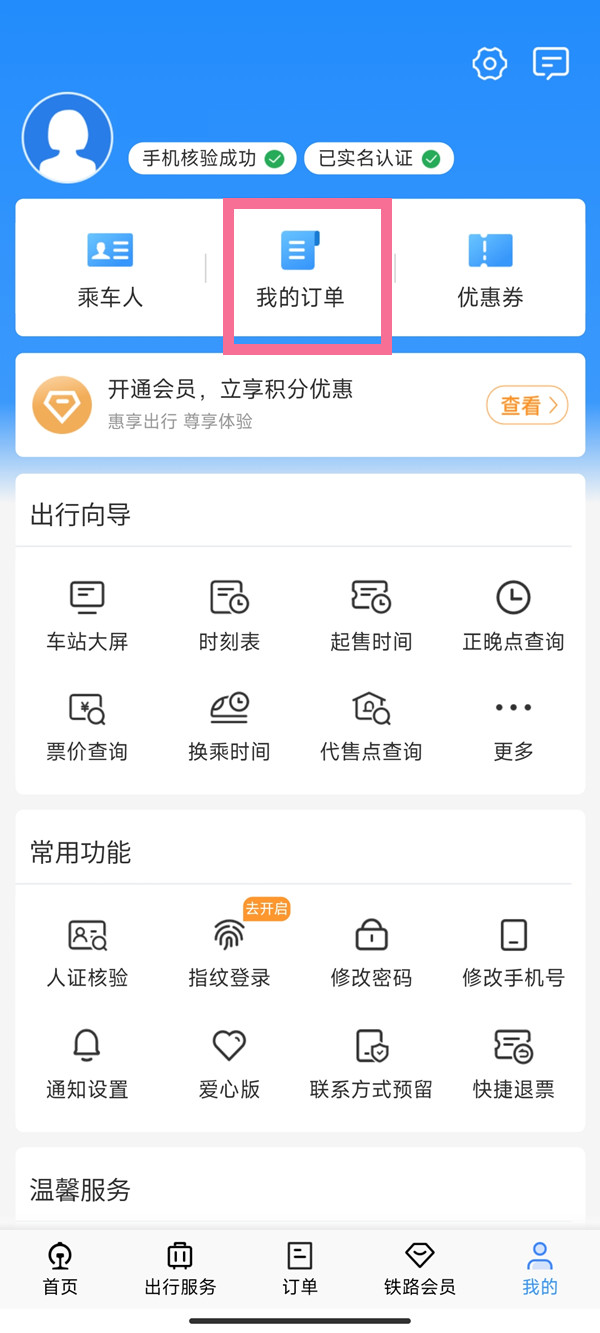600x1333 pixels.
Task: Open 车站大屏
Action: [87, 615]
